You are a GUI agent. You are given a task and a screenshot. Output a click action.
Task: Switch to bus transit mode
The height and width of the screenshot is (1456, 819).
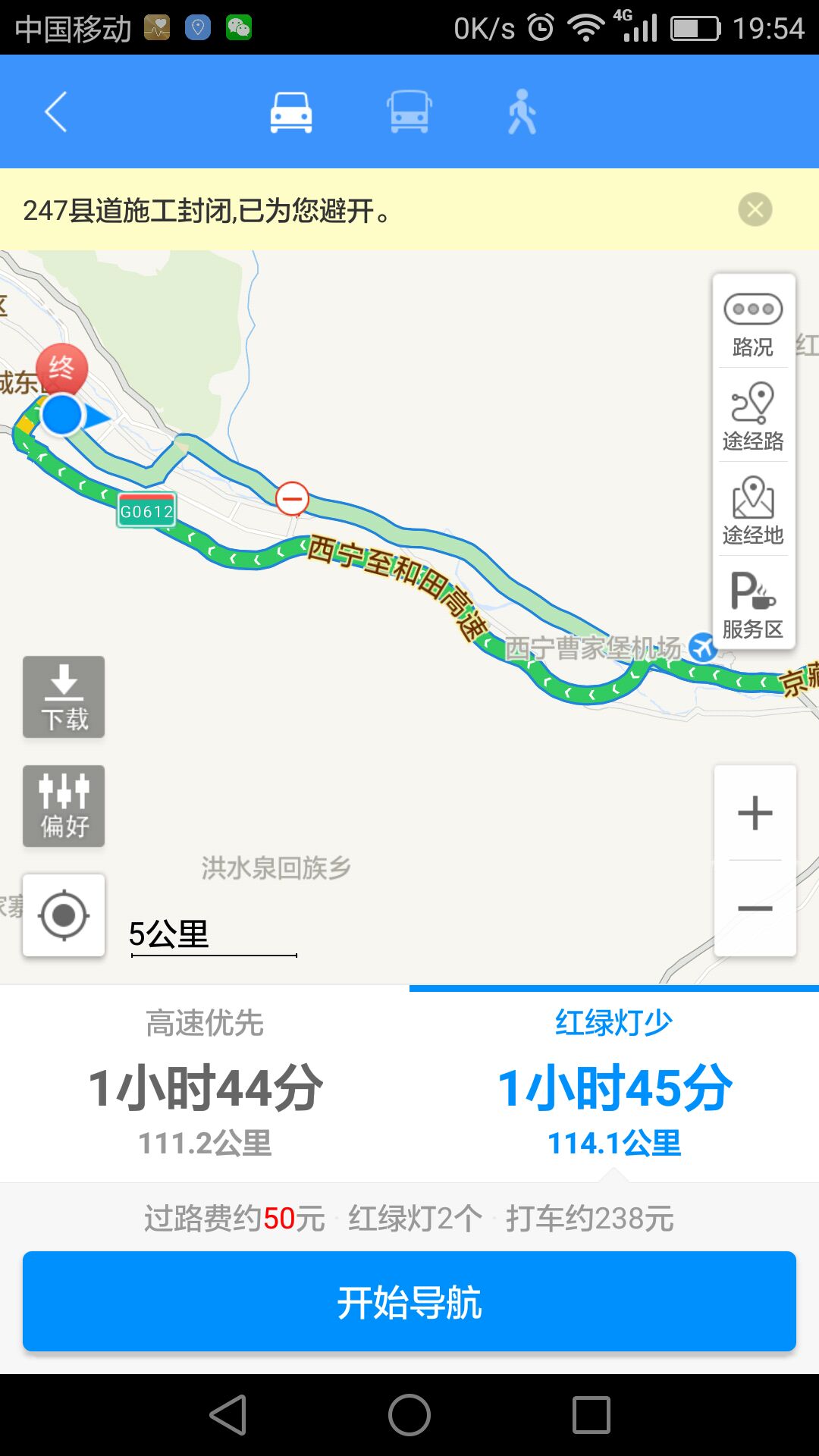[409, 112]
